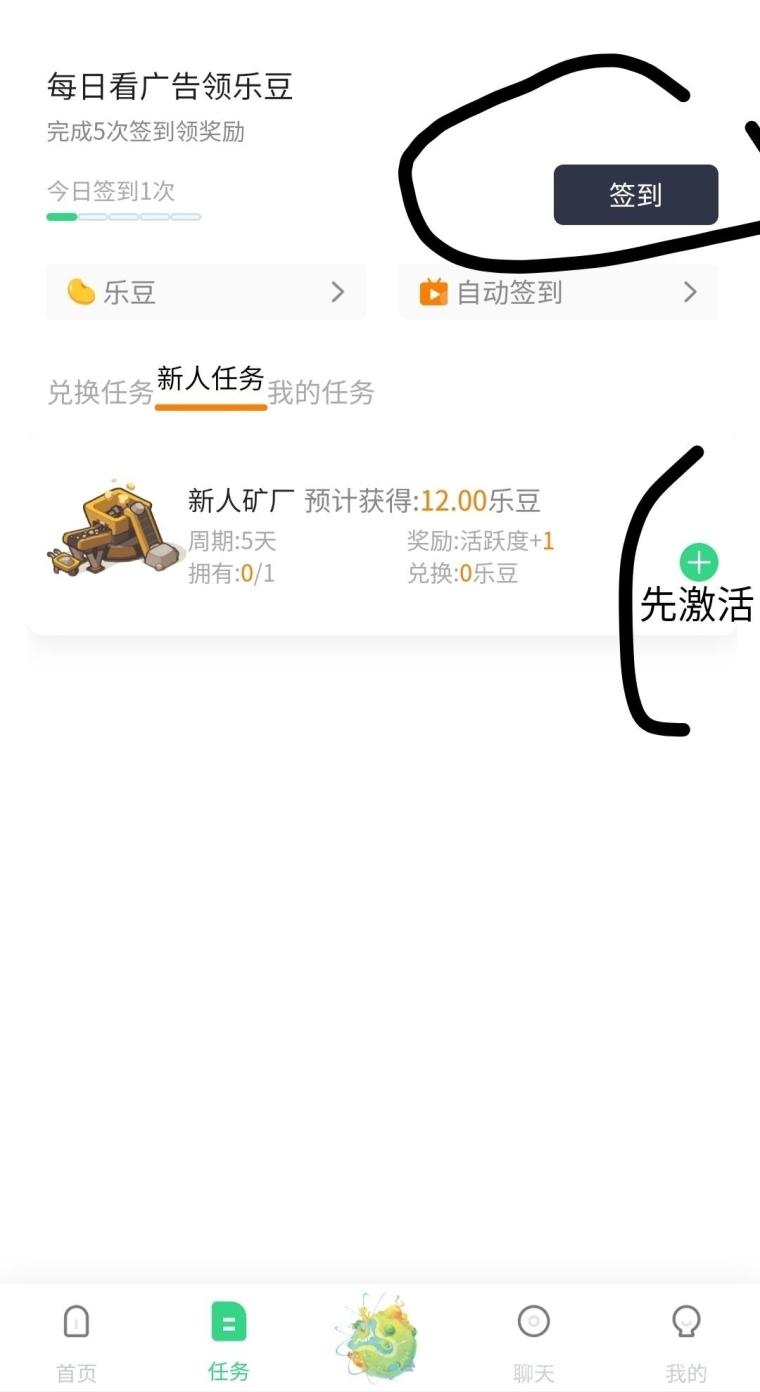
Task: Open the 任务 tab in bottom bar
Action: coord(228,1340)
